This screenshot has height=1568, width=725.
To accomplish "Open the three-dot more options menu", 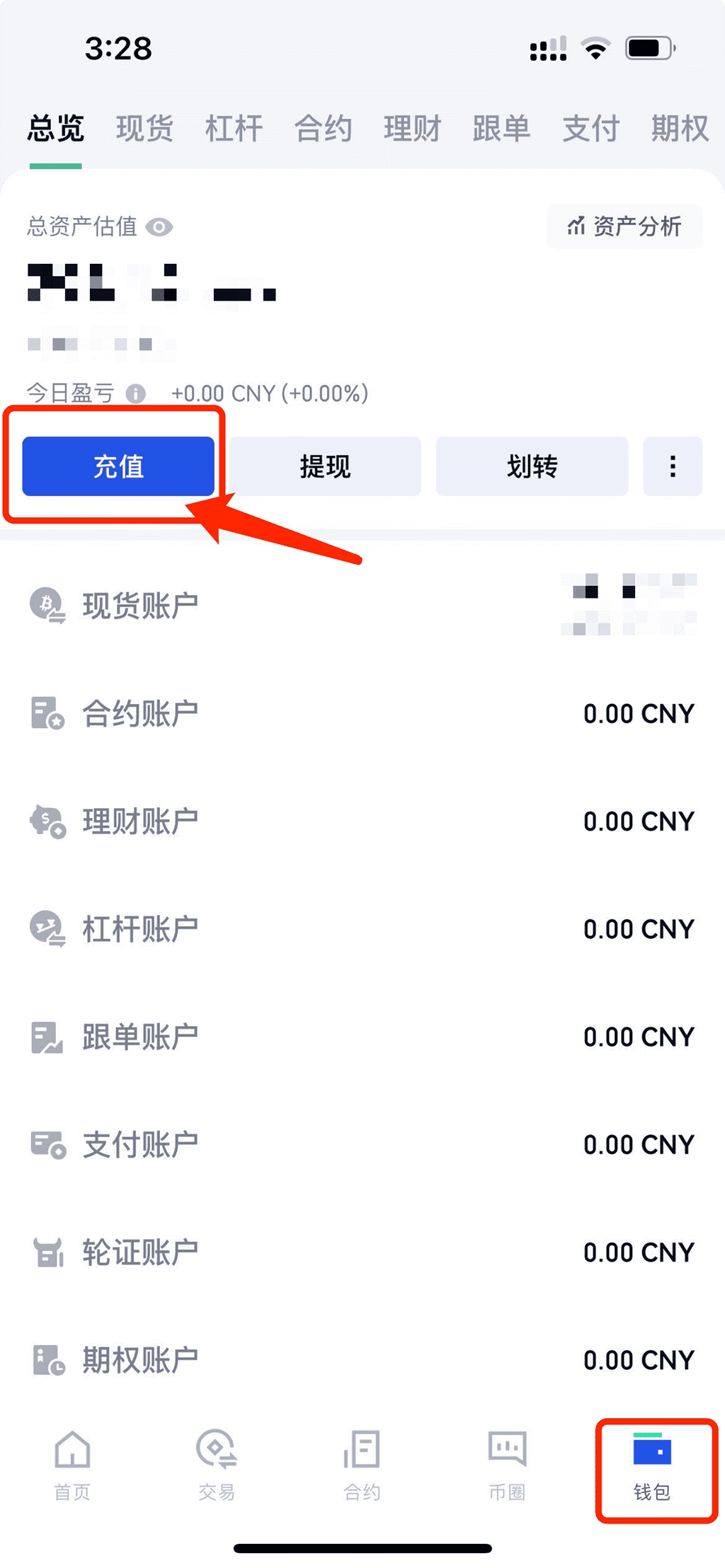I will (672, 466).
